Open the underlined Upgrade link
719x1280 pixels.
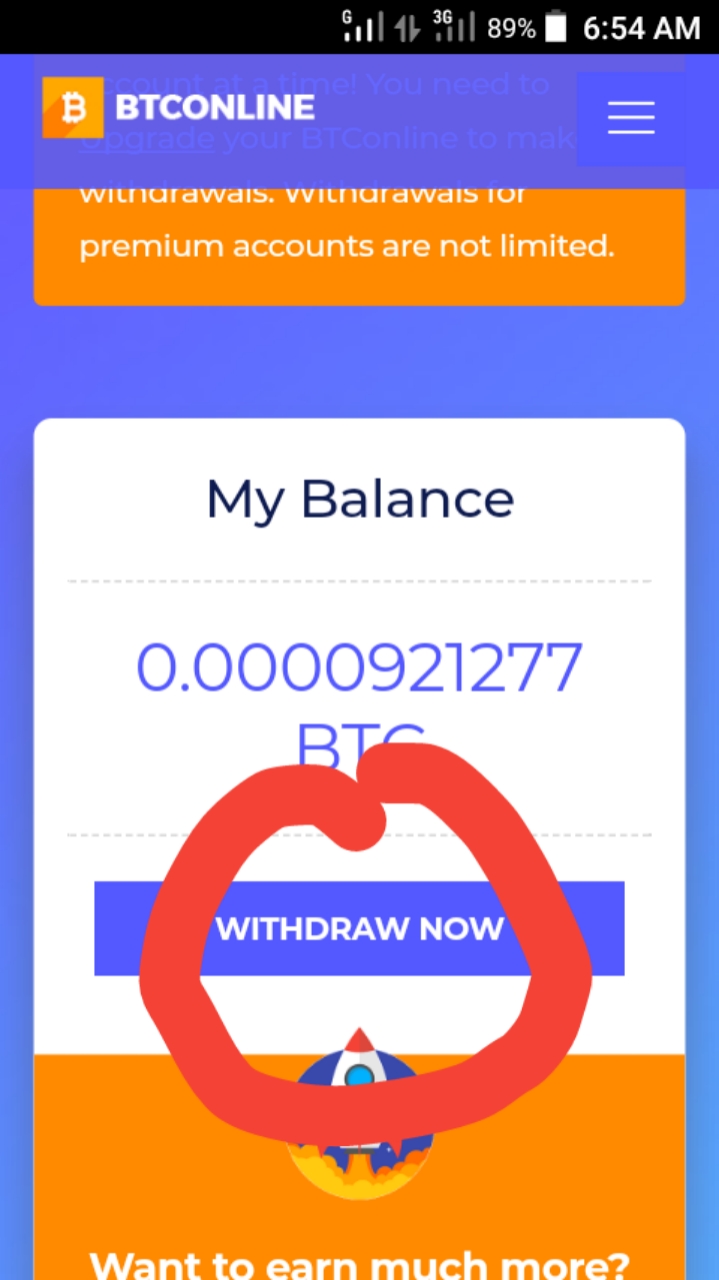pyautogui.click(x=147, y=140)
